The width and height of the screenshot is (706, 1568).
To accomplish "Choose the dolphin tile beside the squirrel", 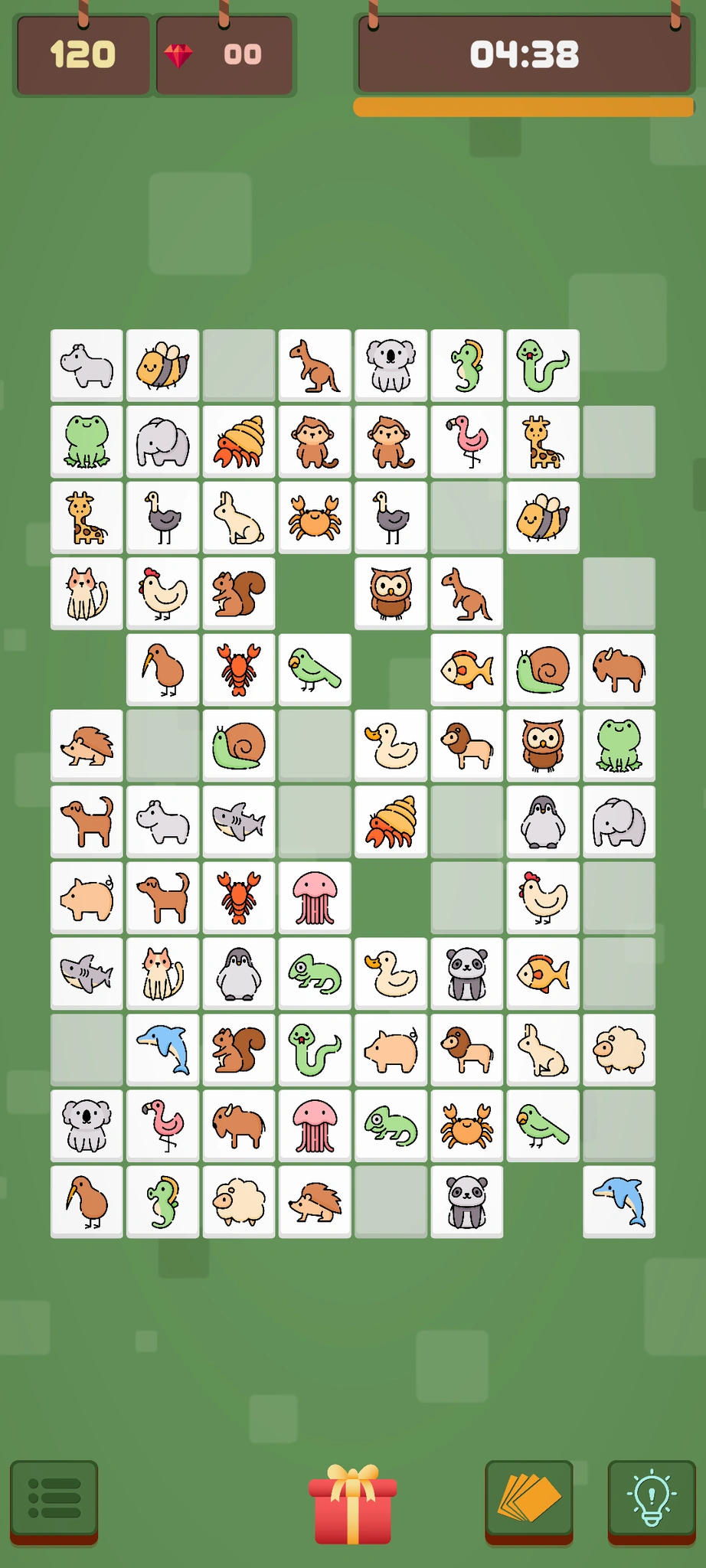I will click(162, 1050).
